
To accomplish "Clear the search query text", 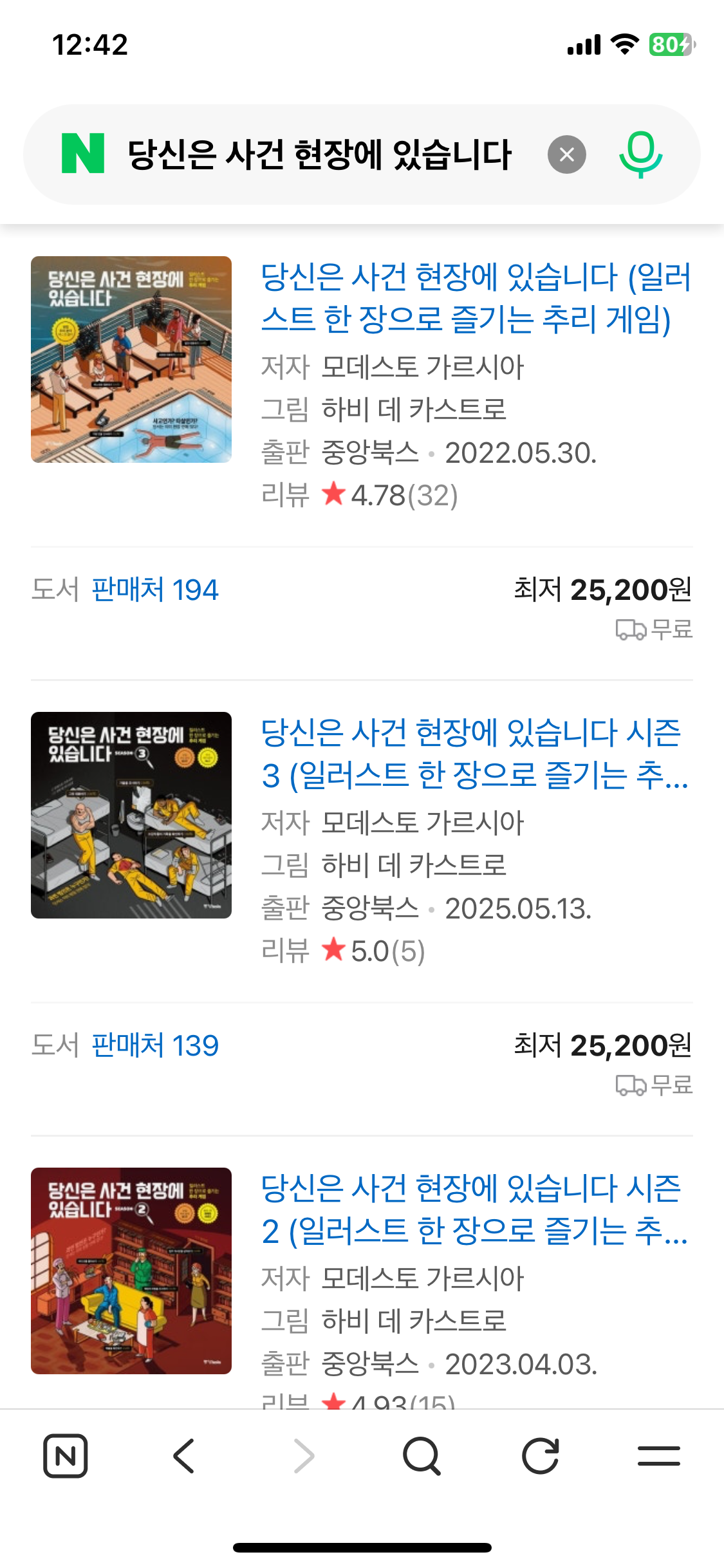I will pyautogui.click(x=566, y=154).
